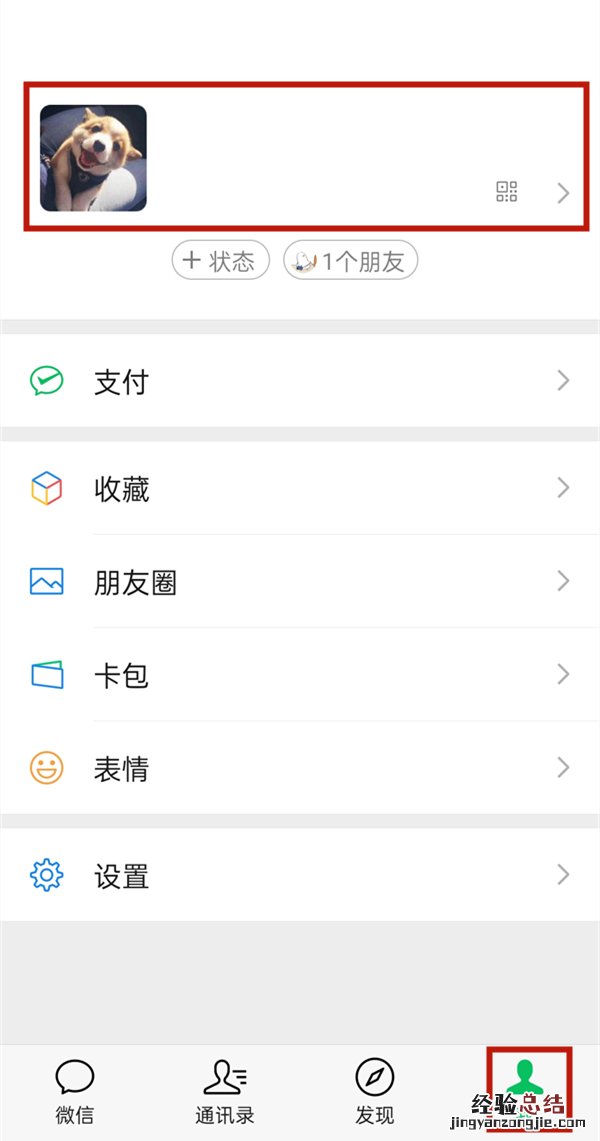Go to 朋友圈 moments
The height and width of the screenshot is (1141, 600).
[300, 582]
